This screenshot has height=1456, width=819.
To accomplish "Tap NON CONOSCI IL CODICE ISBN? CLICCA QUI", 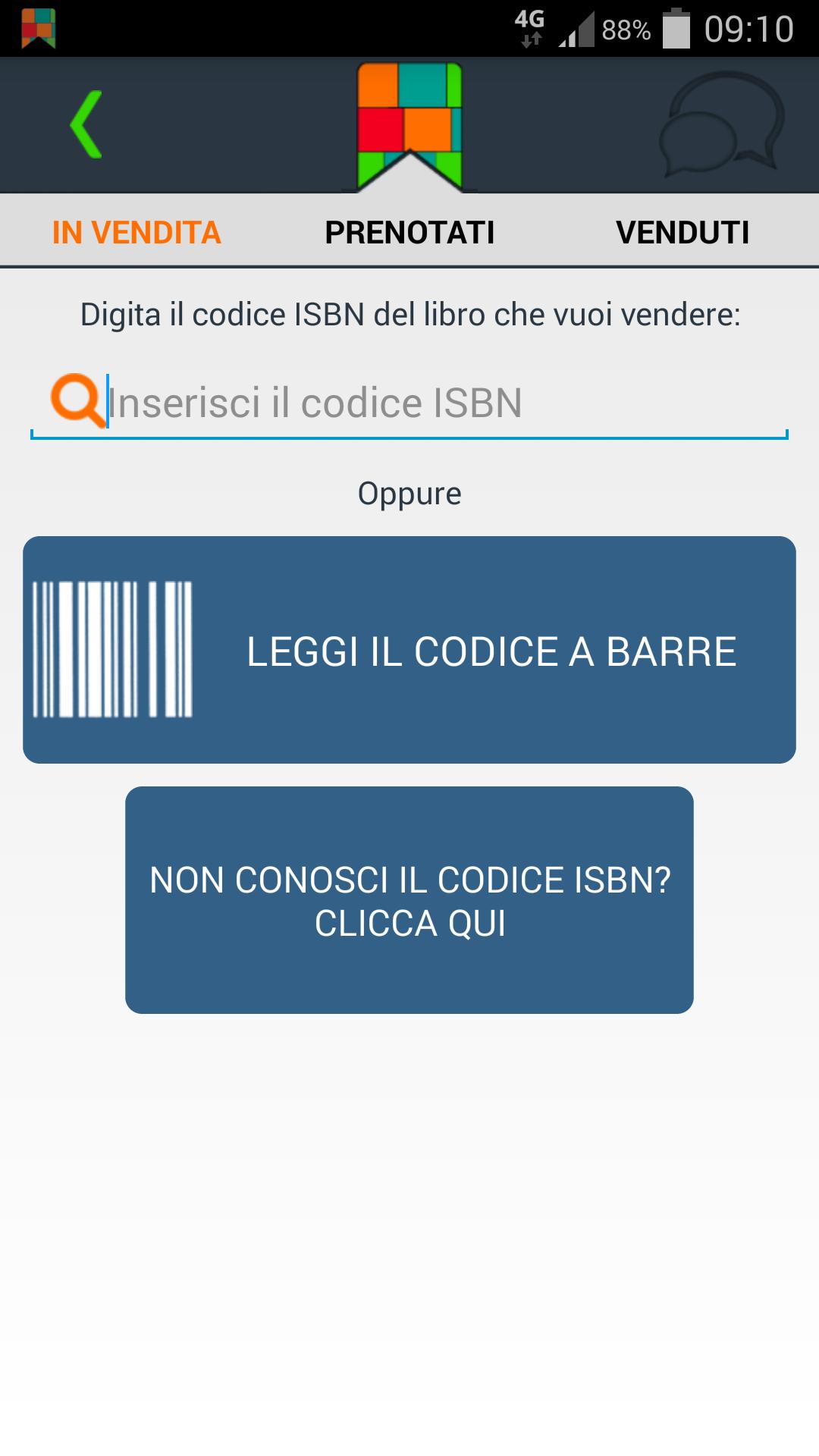I will (x=409, y=901).
